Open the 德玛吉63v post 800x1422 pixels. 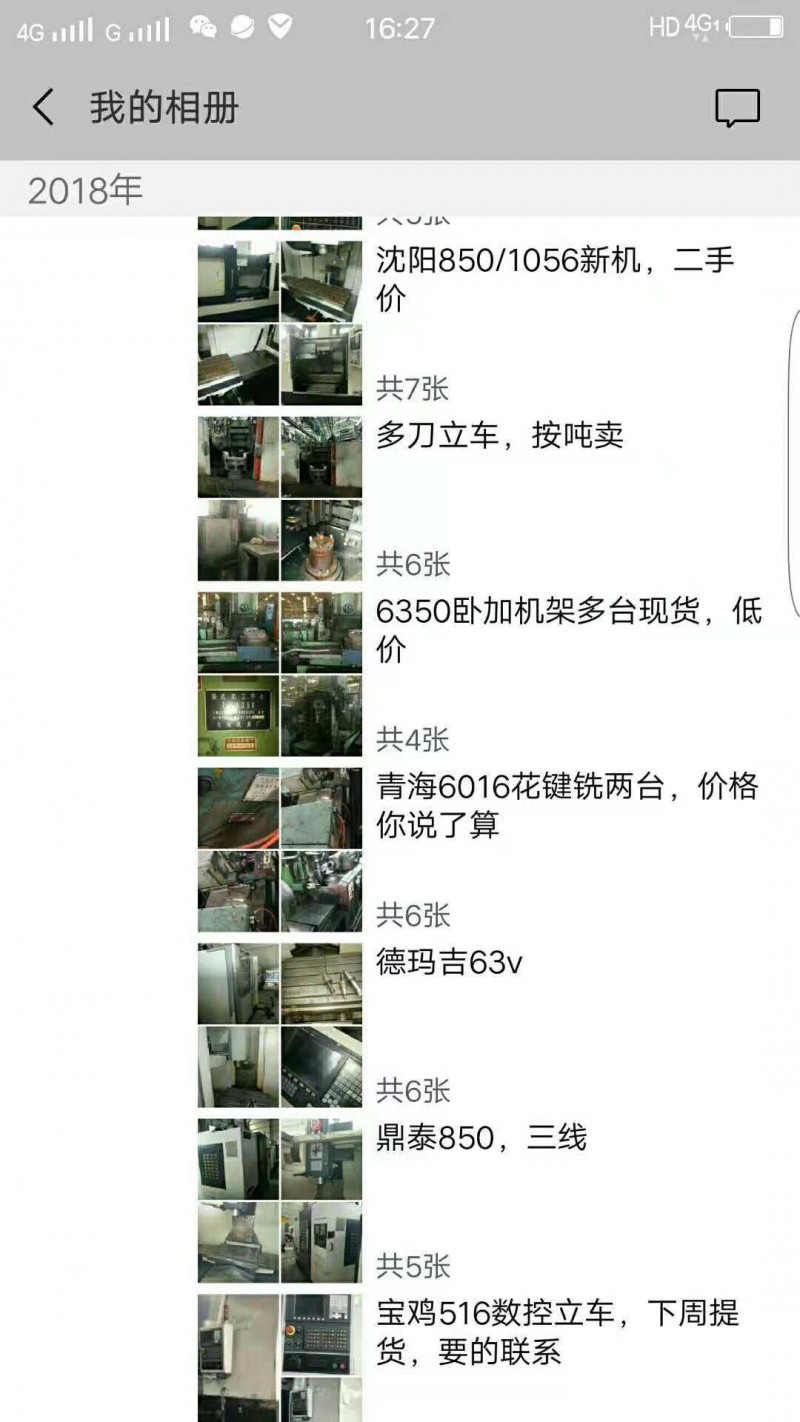(450, 963)
